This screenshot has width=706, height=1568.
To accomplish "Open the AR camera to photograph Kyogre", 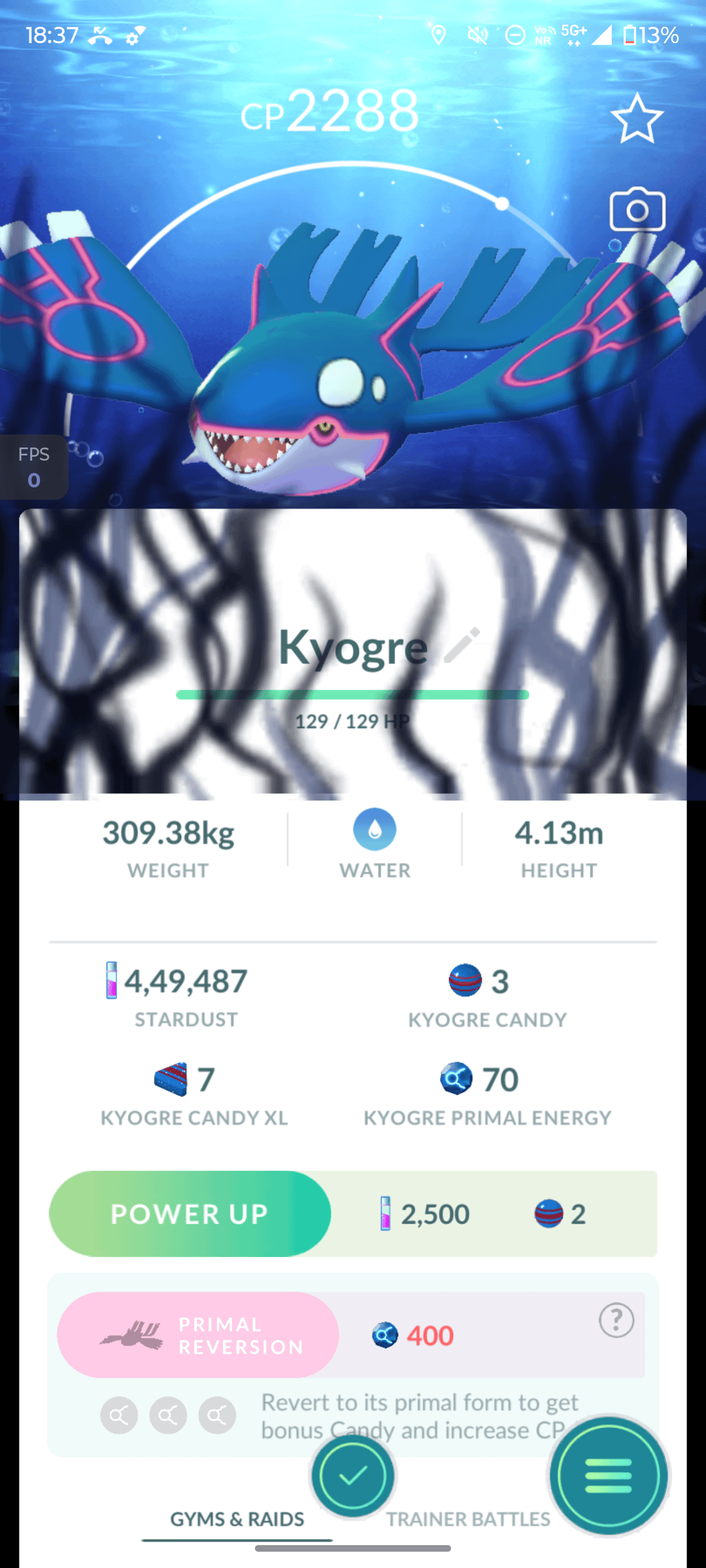I will (x=637, y=210).
